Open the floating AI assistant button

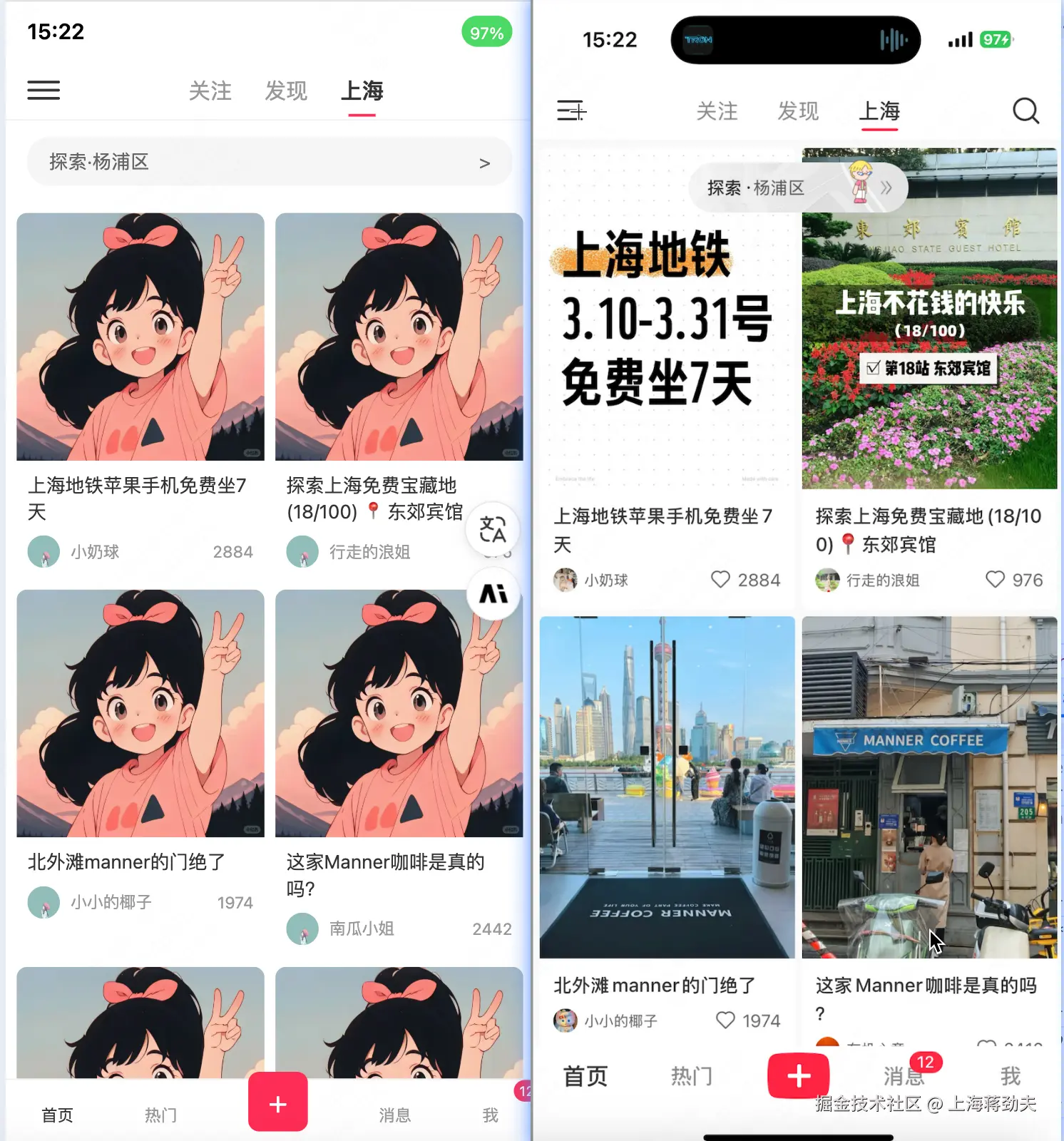pyautogui.click(x=493, y=593)
